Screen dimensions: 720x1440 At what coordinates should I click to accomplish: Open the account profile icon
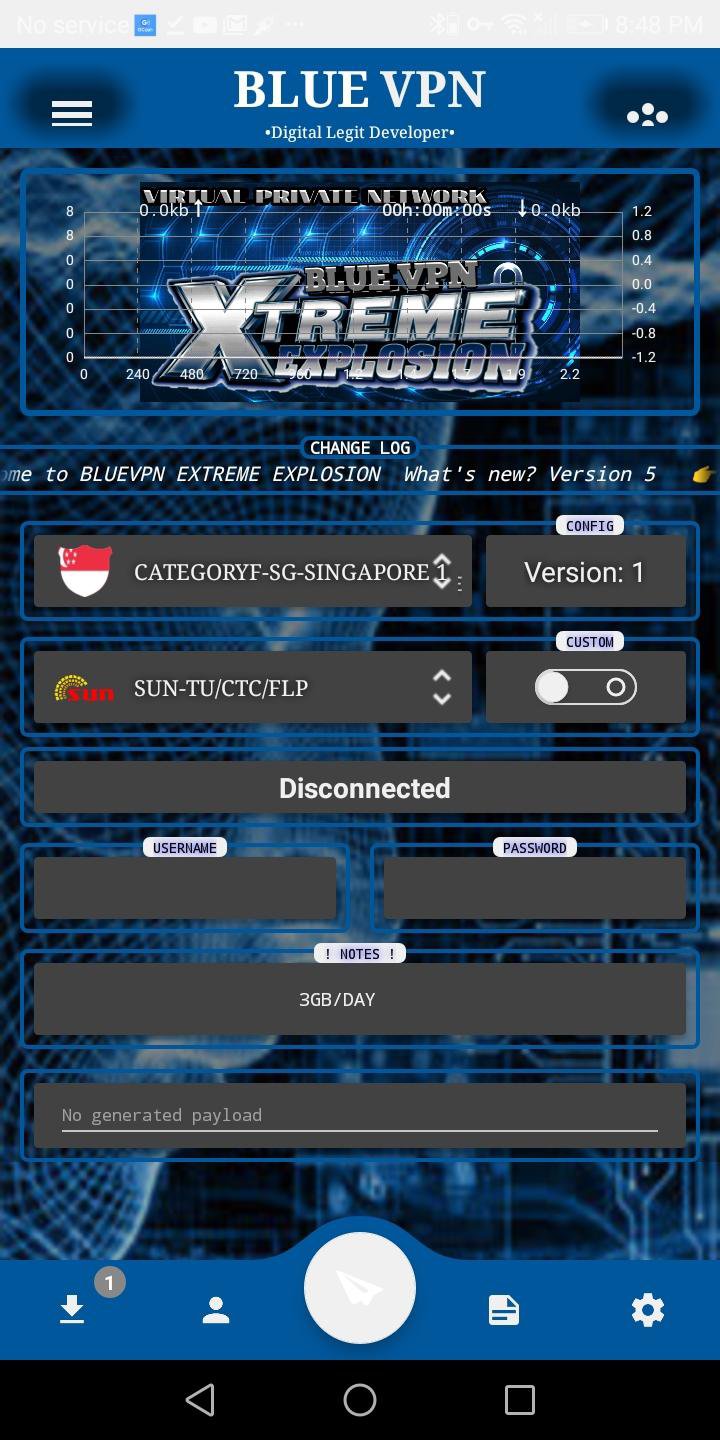click(215, 1309)
